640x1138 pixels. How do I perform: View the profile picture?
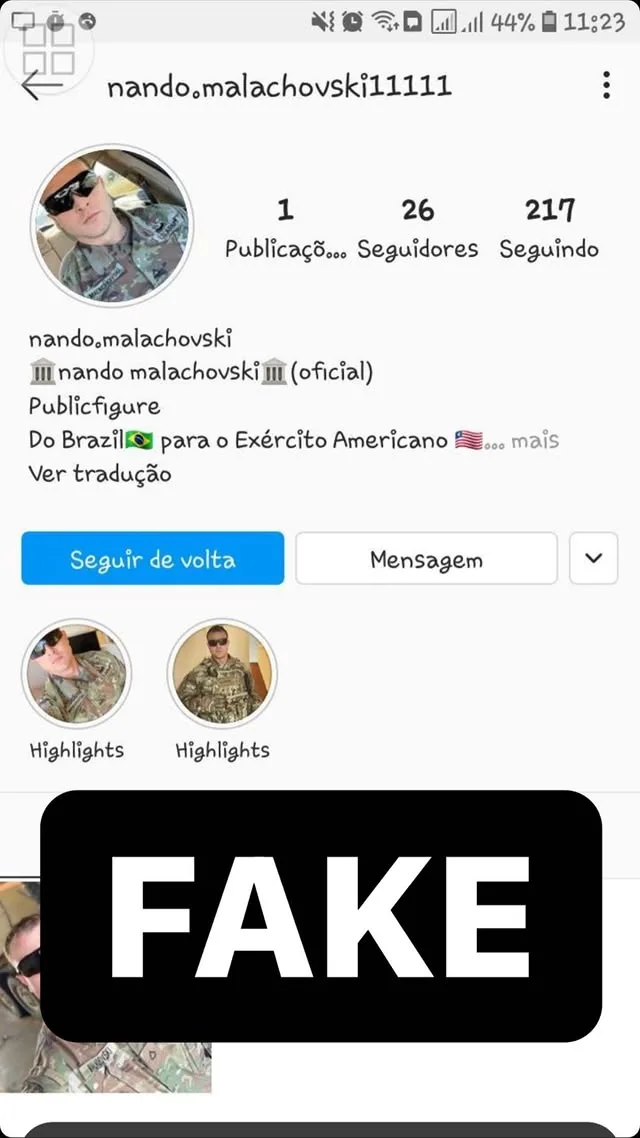click(112, 225)
